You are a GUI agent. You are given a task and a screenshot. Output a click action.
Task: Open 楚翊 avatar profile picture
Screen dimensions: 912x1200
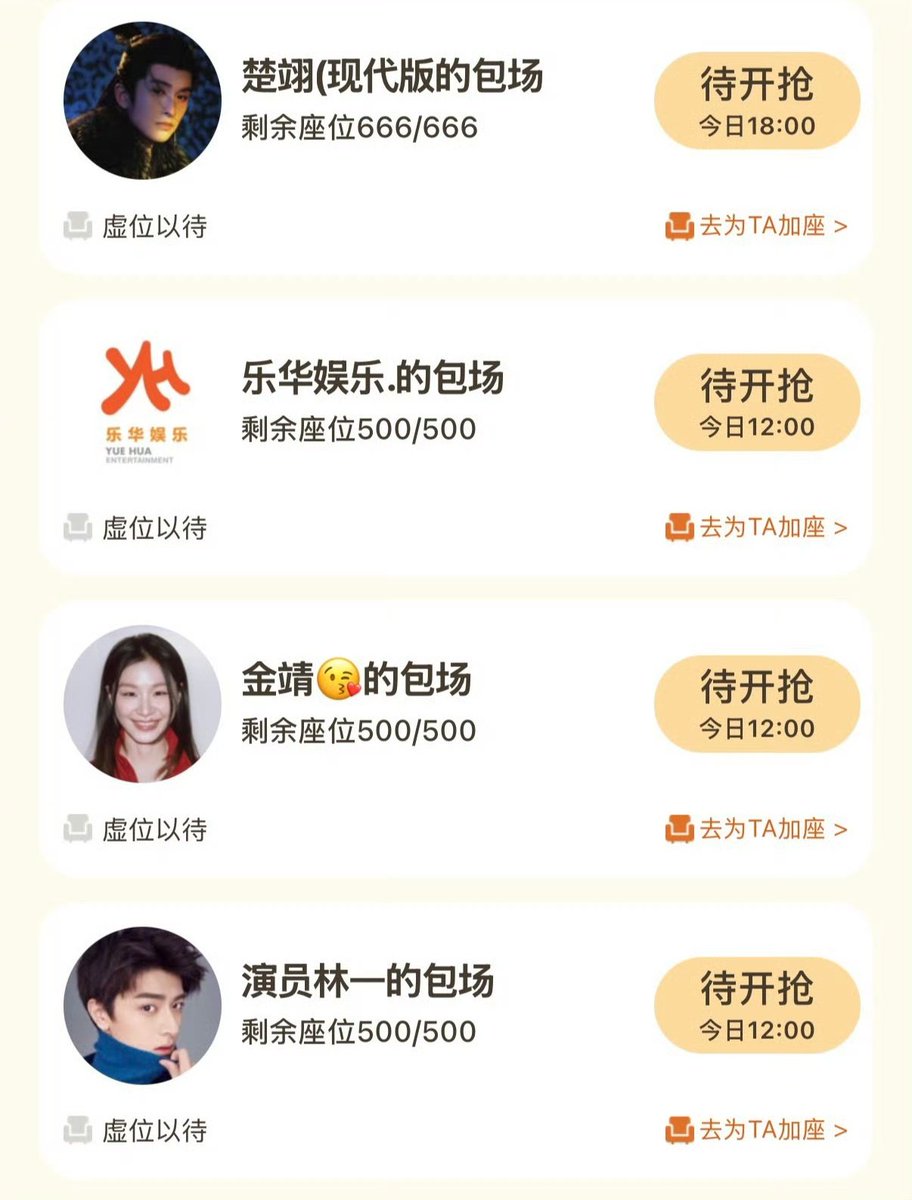(143, 102)
